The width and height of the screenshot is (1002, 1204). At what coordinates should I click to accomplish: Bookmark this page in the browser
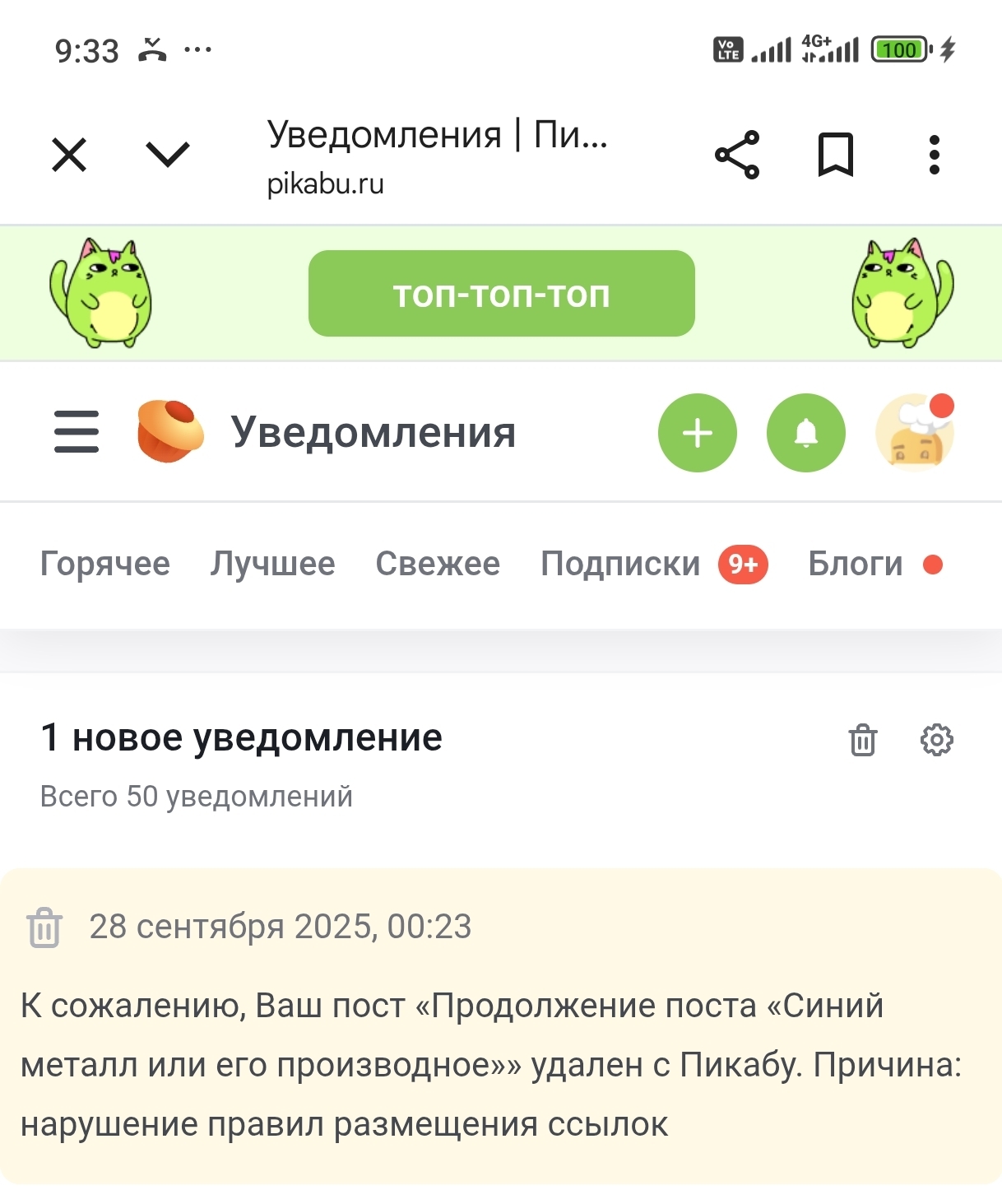(836, 155)
